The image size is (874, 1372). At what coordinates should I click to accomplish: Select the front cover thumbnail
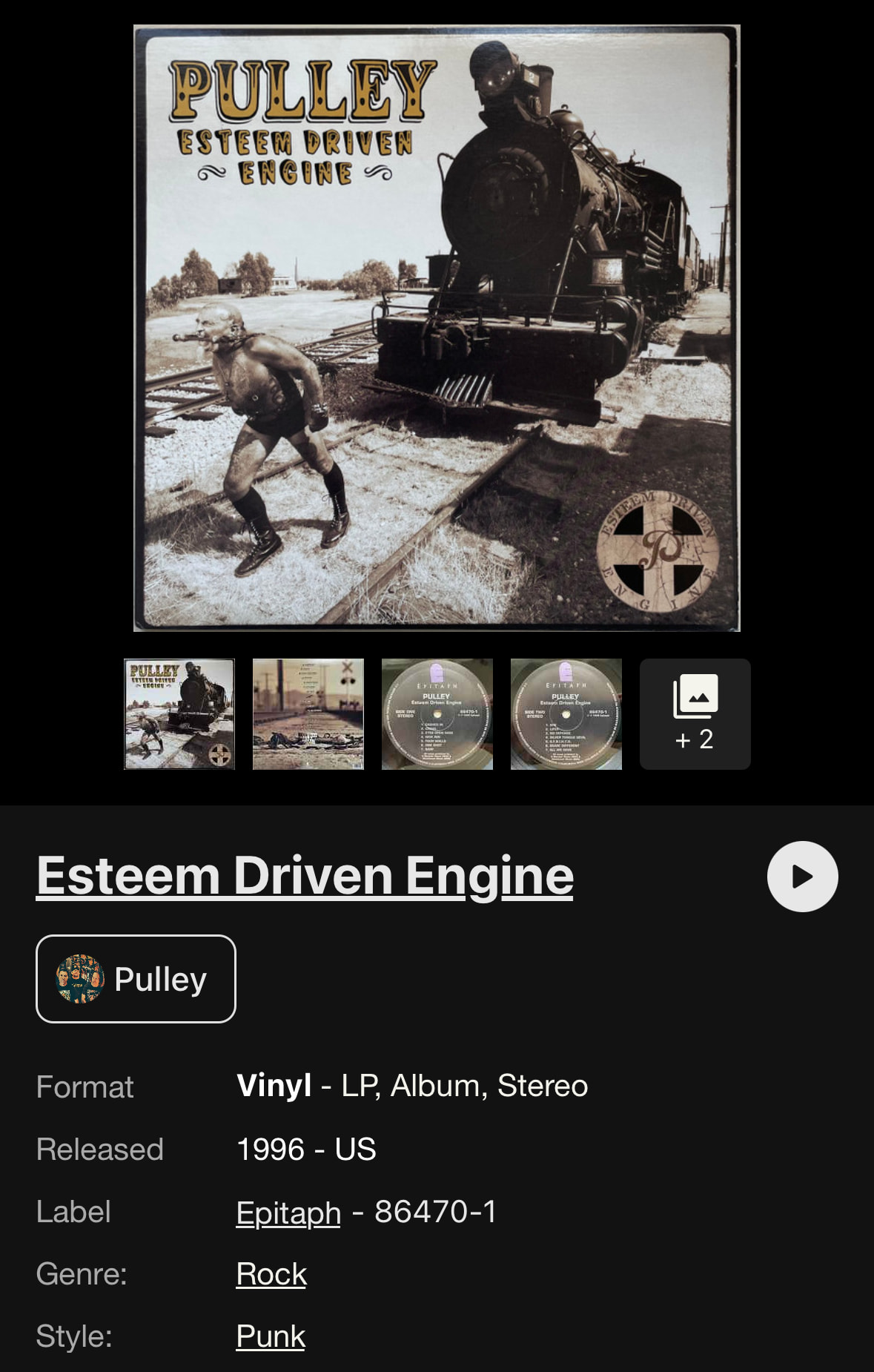tap(179, 714)
